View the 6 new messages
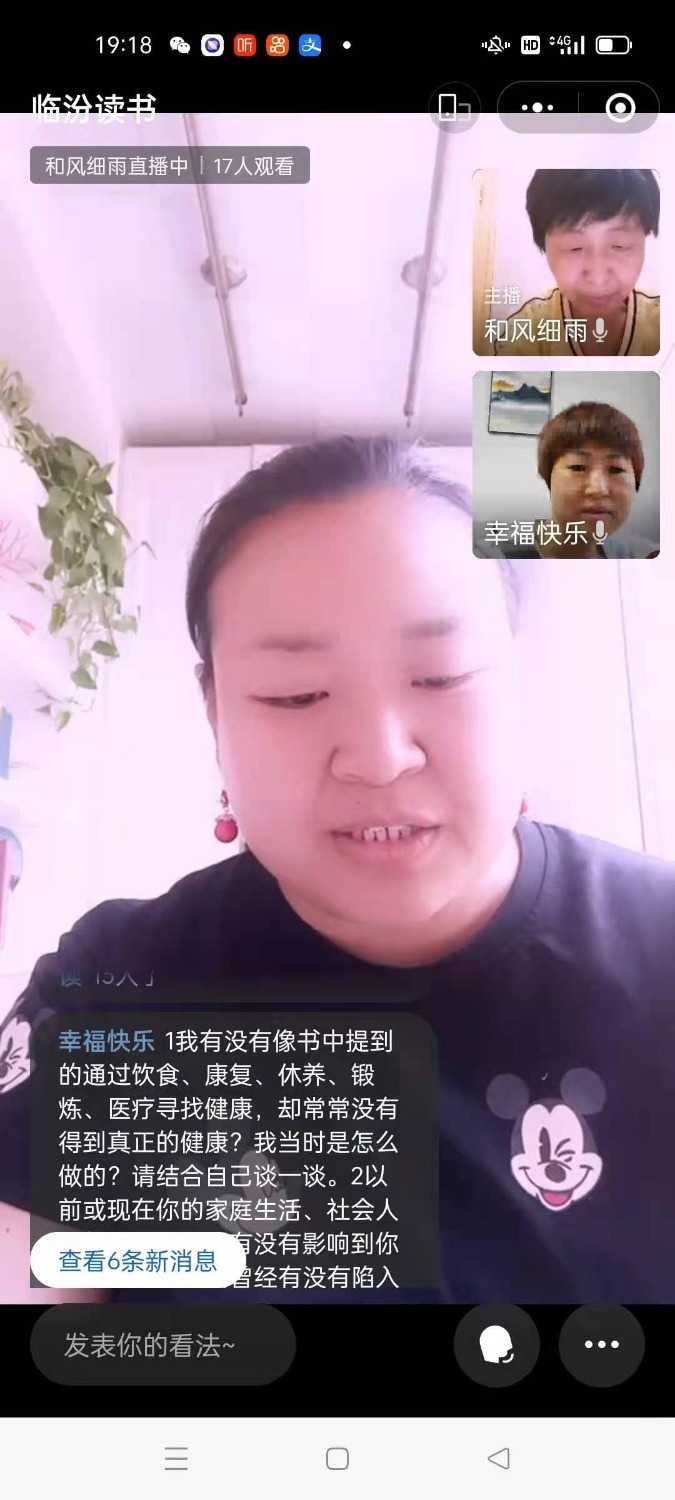 (138, 1260)
